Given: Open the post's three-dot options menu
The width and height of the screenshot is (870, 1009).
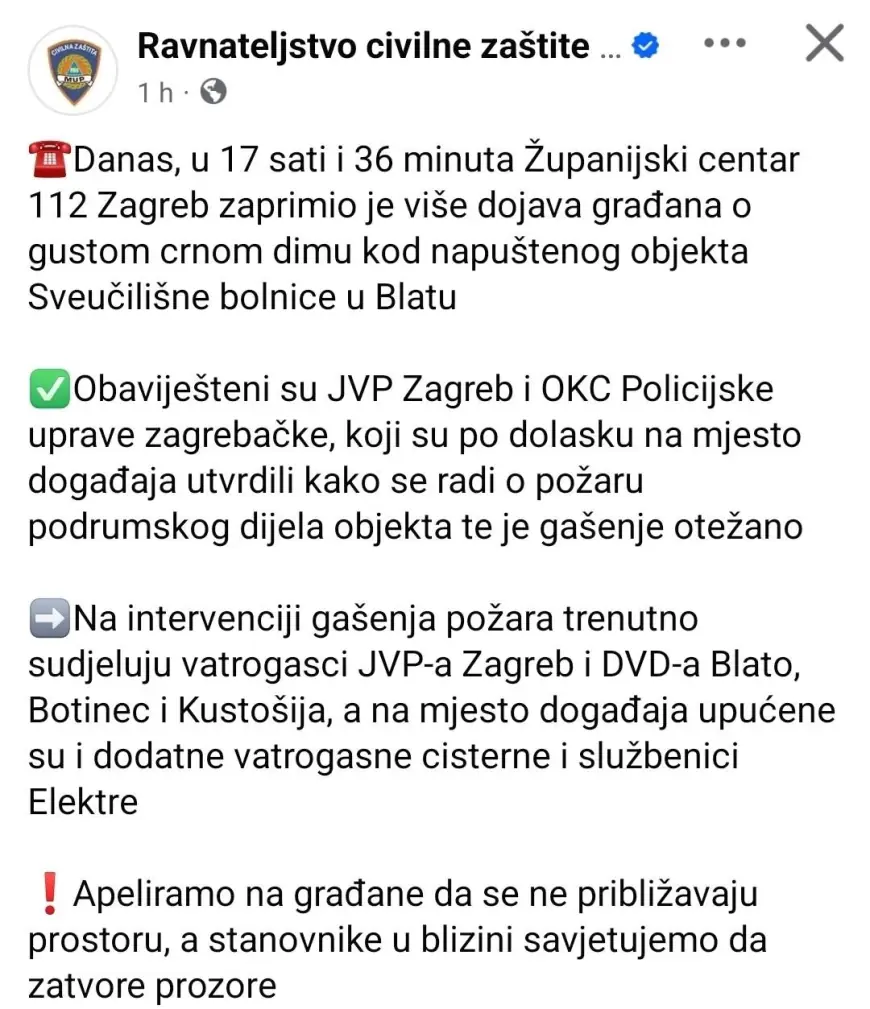Looking at the screenshot, I should click(727, 45).
